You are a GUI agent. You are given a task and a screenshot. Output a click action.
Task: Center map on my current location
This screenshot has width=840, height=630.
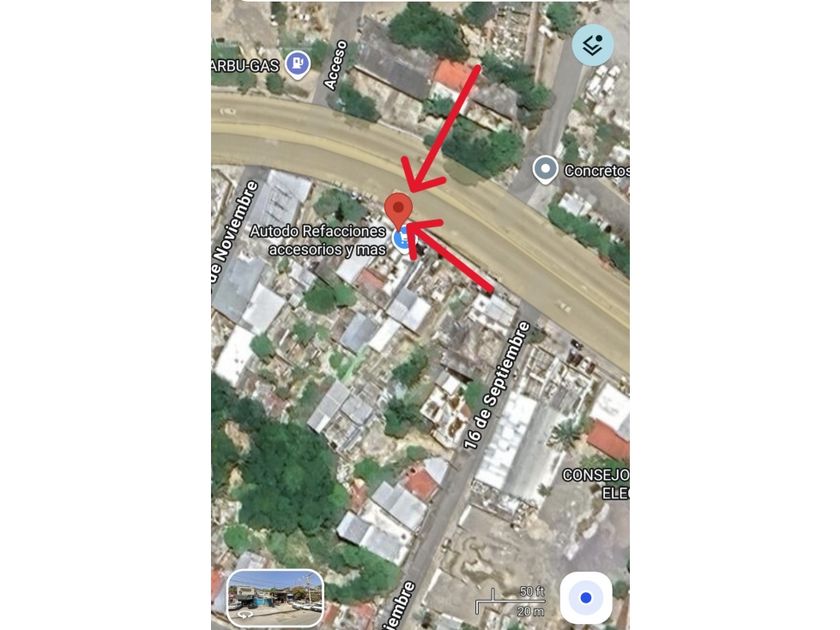[x=586, y=598]
